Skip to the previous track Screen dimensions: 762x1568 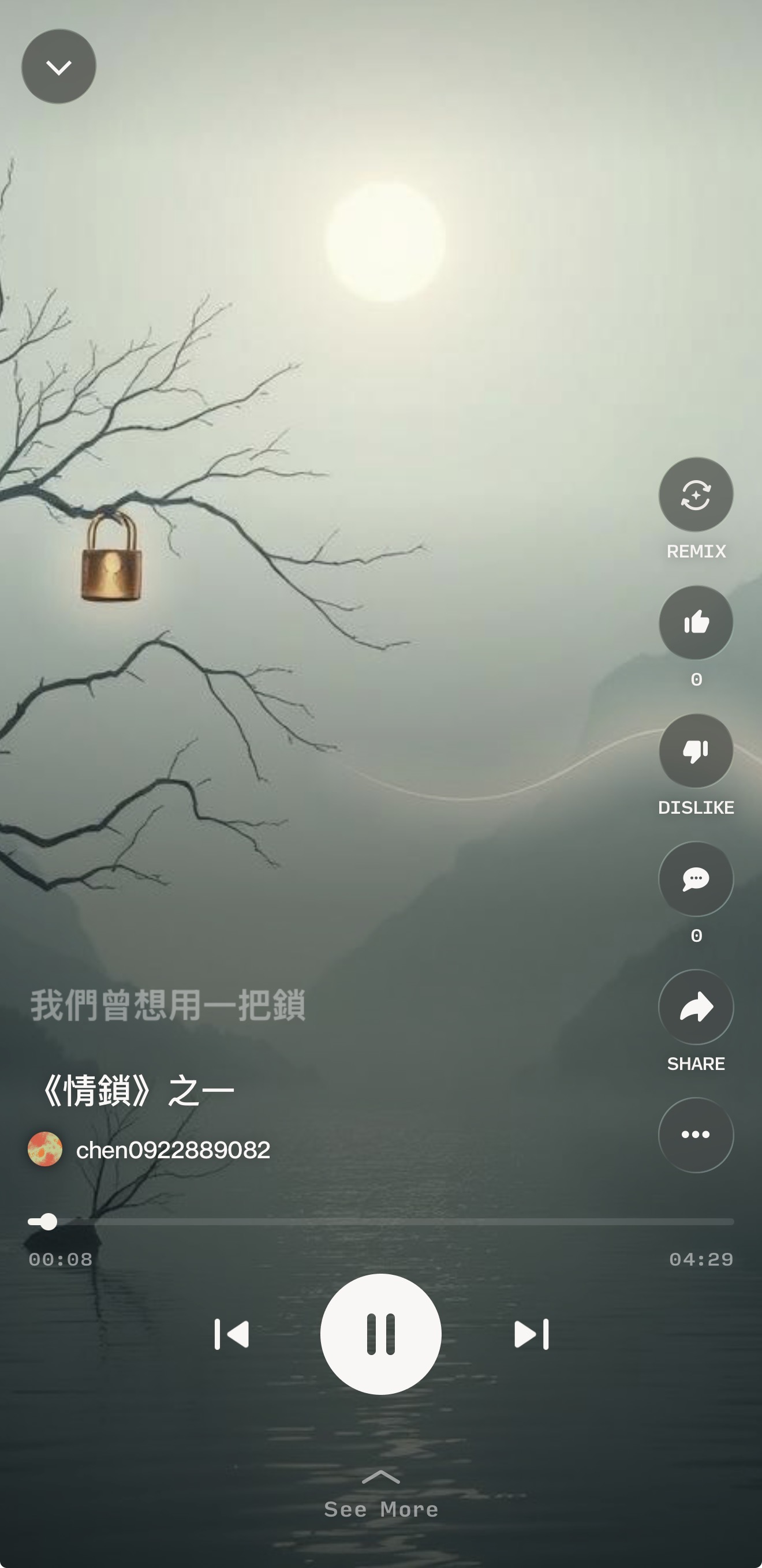click(x=232, y=1334)
